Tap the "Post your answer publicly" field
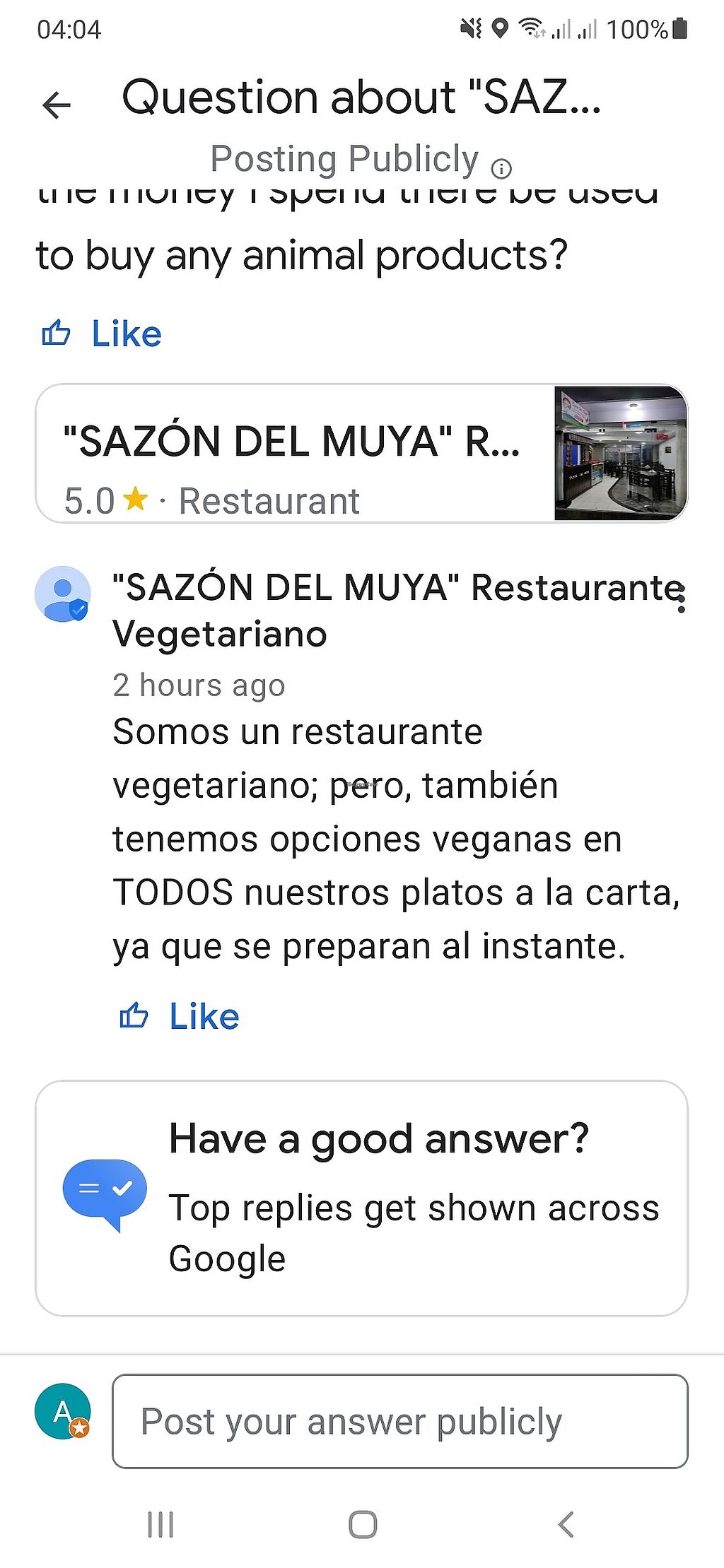The image size is (724, 1568). tap(399, 1421)
